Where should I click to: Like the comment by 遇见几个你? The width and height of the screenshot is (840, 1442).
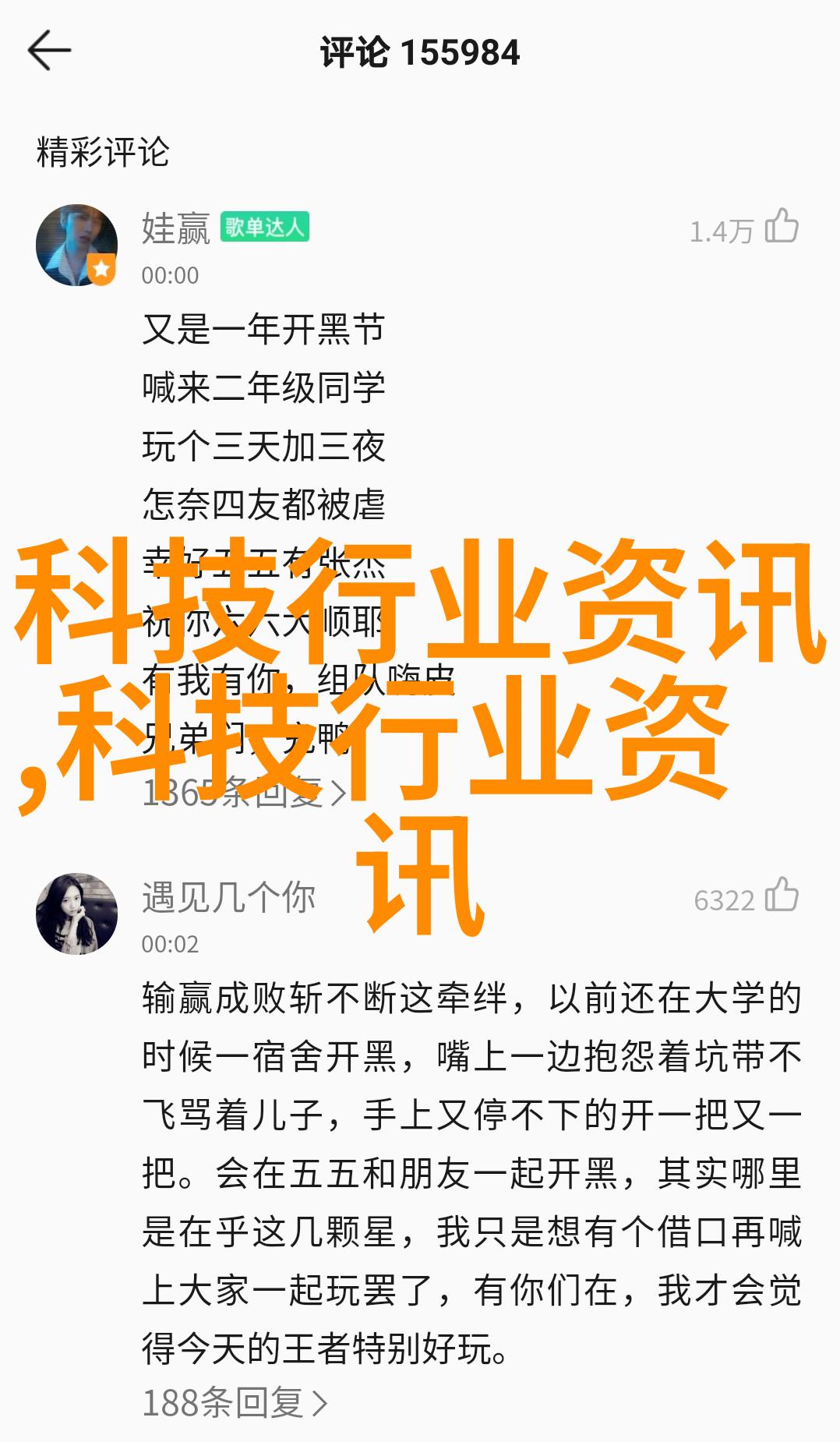click(x=782, y=896)
